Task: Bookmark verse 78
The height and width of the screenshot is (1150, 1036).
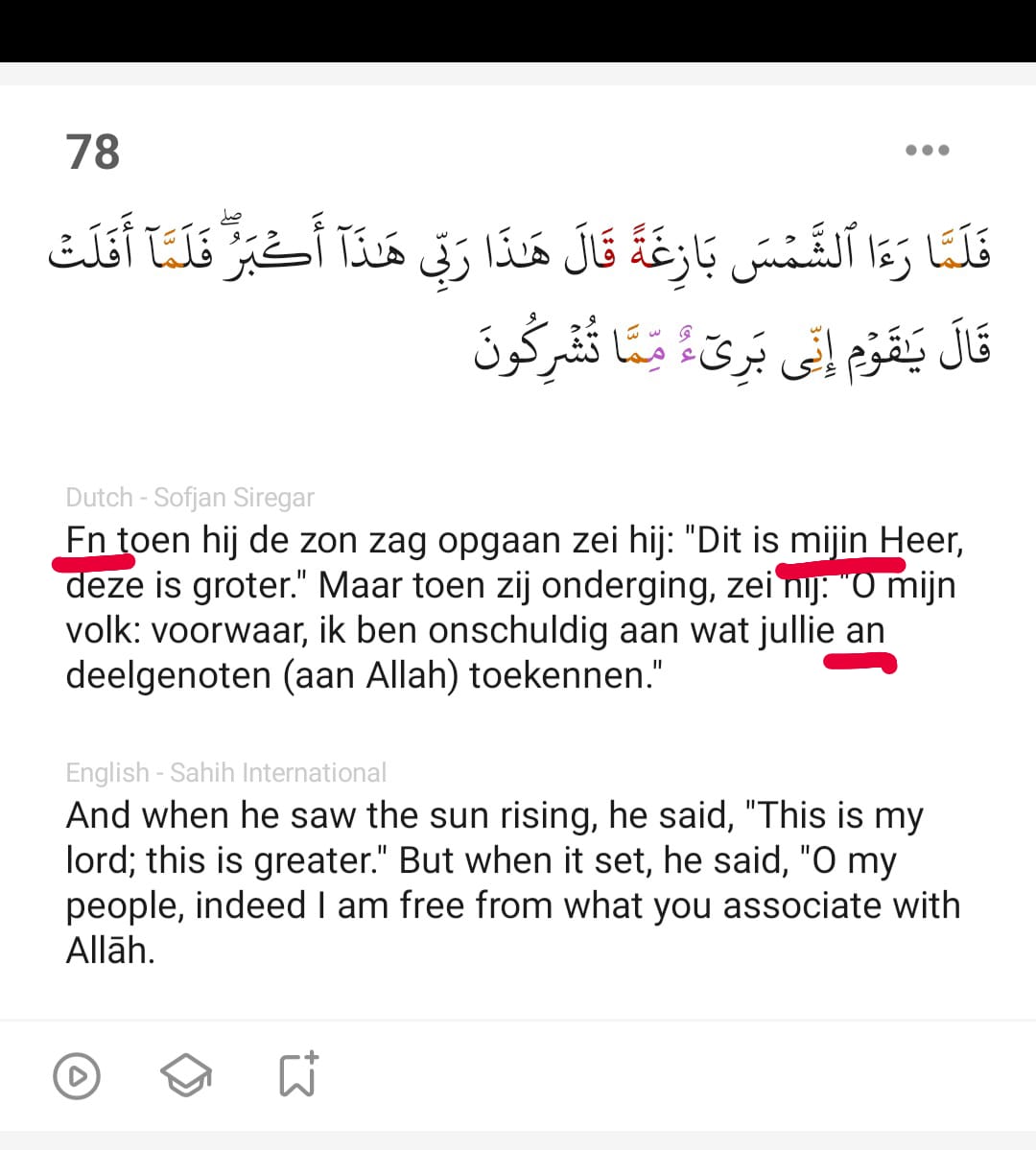Action: pyautogui.click(x=297, y=1075)
